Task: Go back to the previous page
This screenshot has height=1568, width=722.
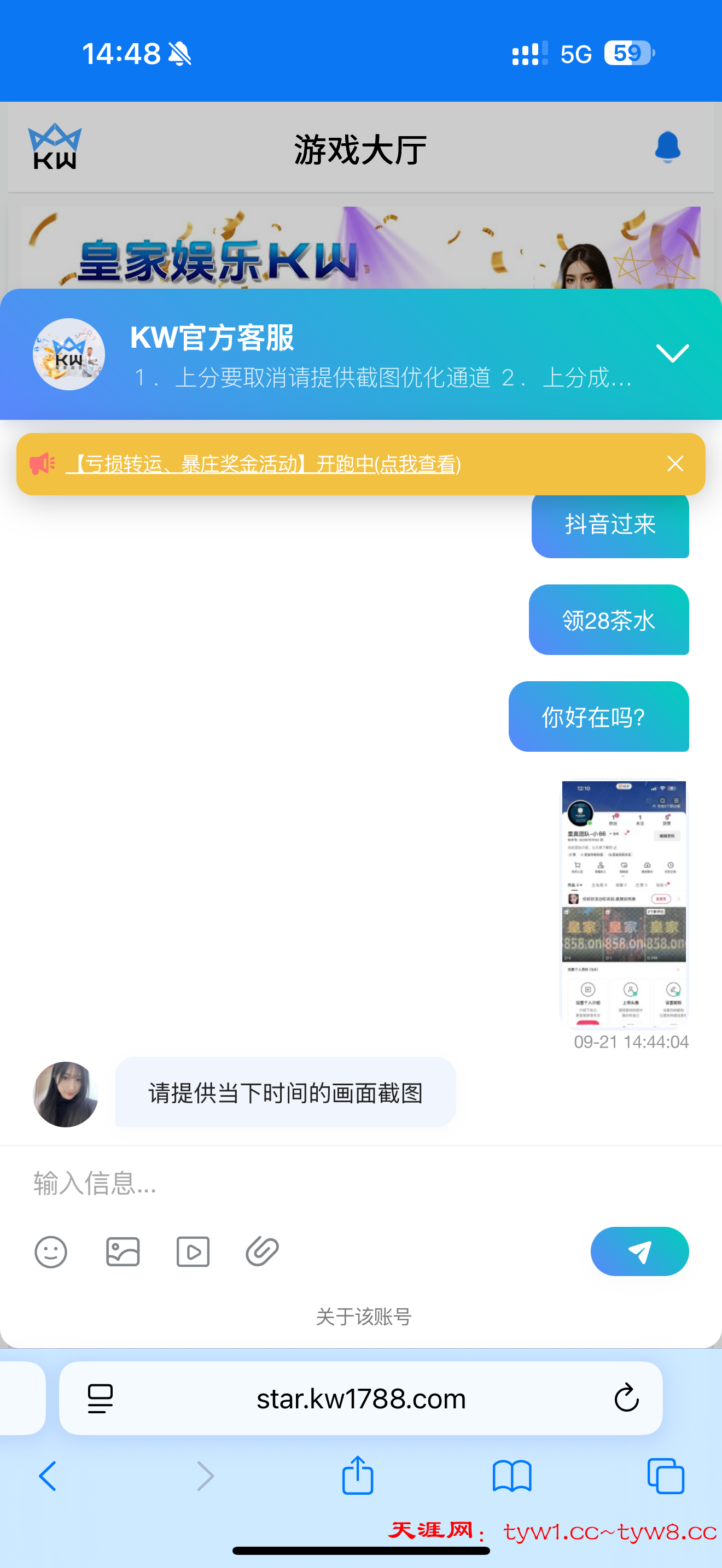Action: tap(48, 1476)
